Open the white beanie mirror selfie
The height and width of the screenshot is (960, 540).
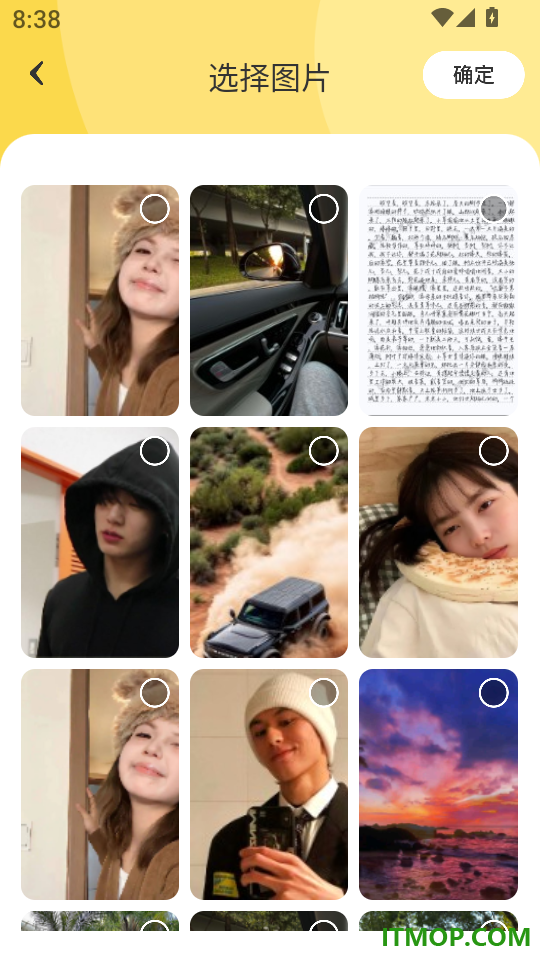tap(269, 784)
